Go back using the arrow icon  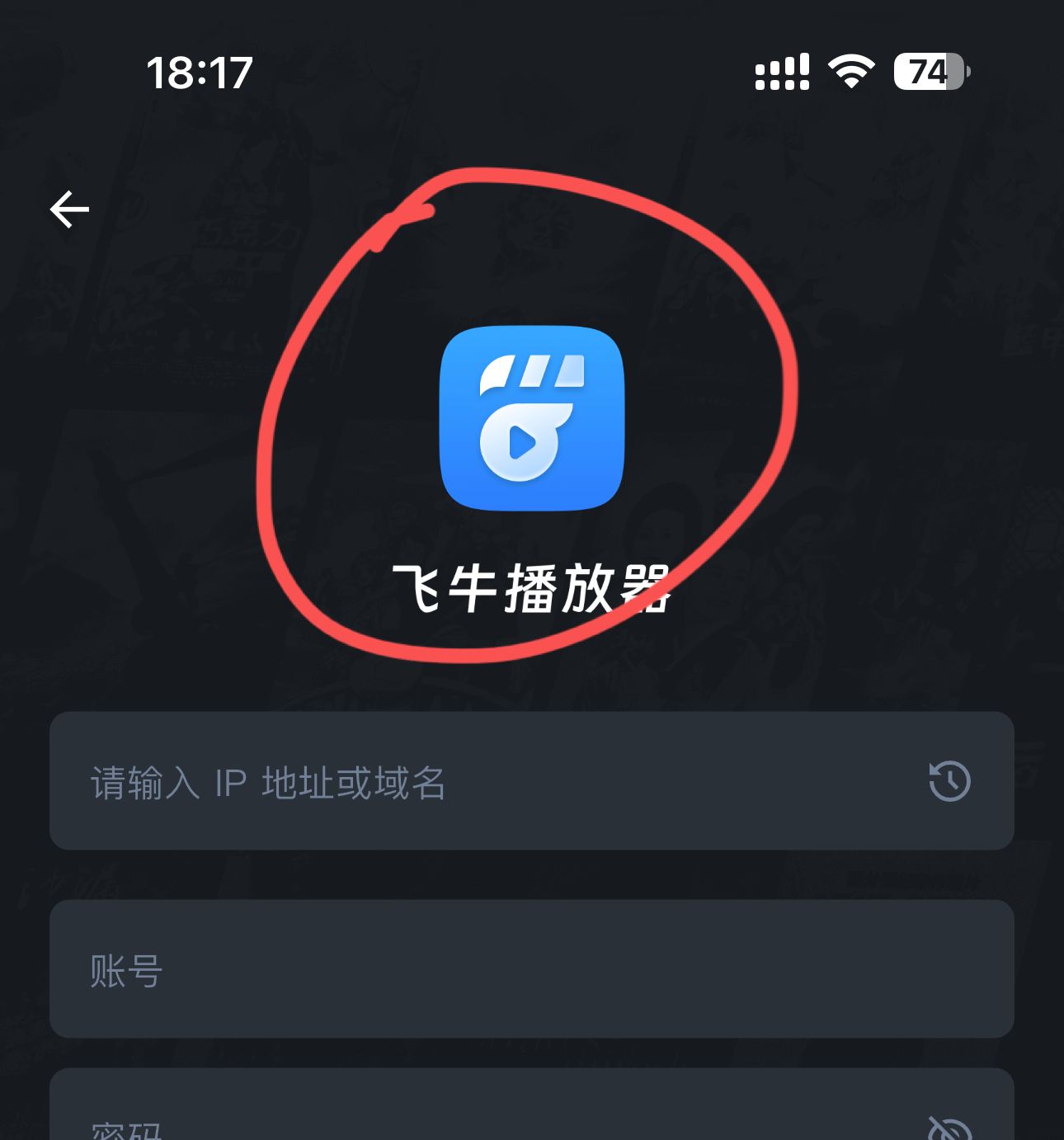pos(69,210)
